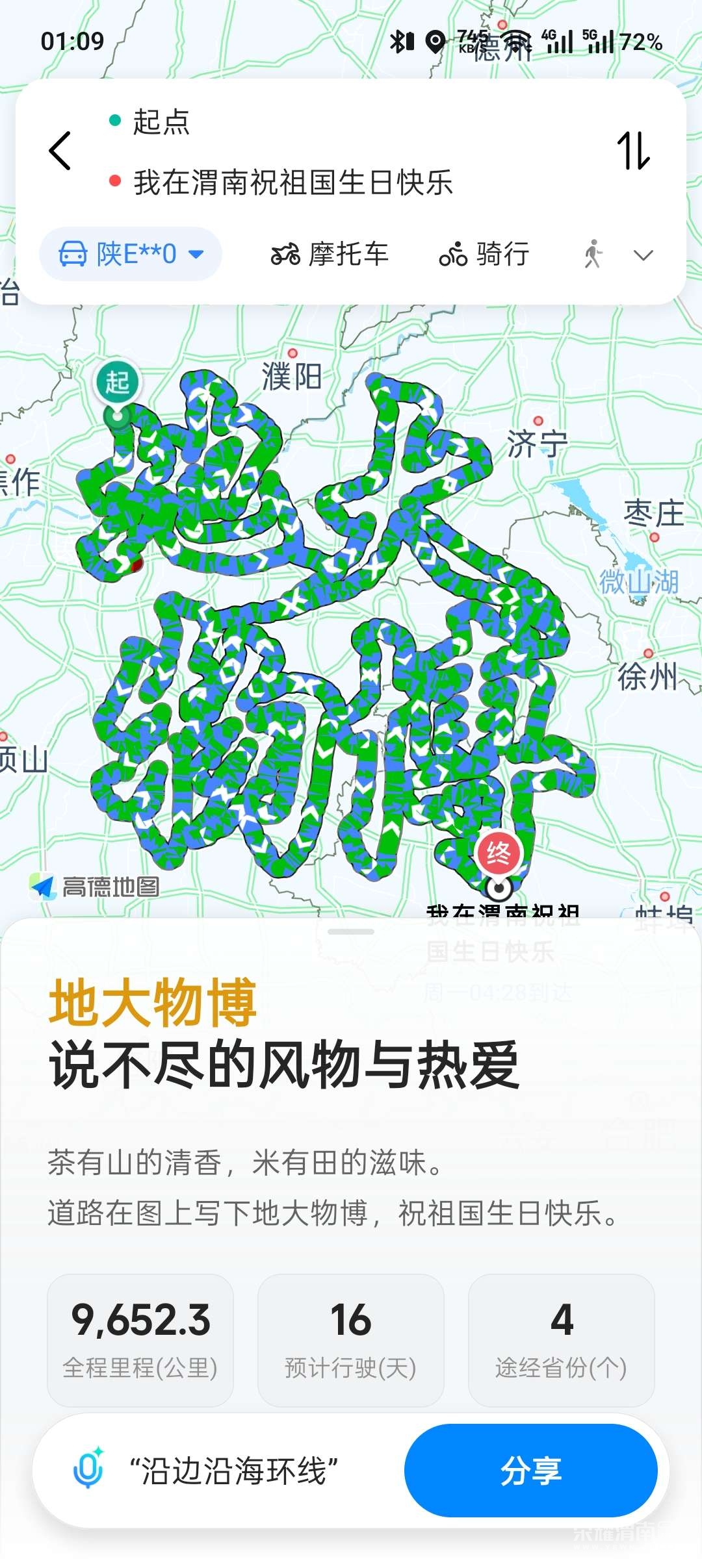Tap the 分享 share button
Image resolution: width=702 pixels, height=1568 pixels.
(x=530, y=1471)
